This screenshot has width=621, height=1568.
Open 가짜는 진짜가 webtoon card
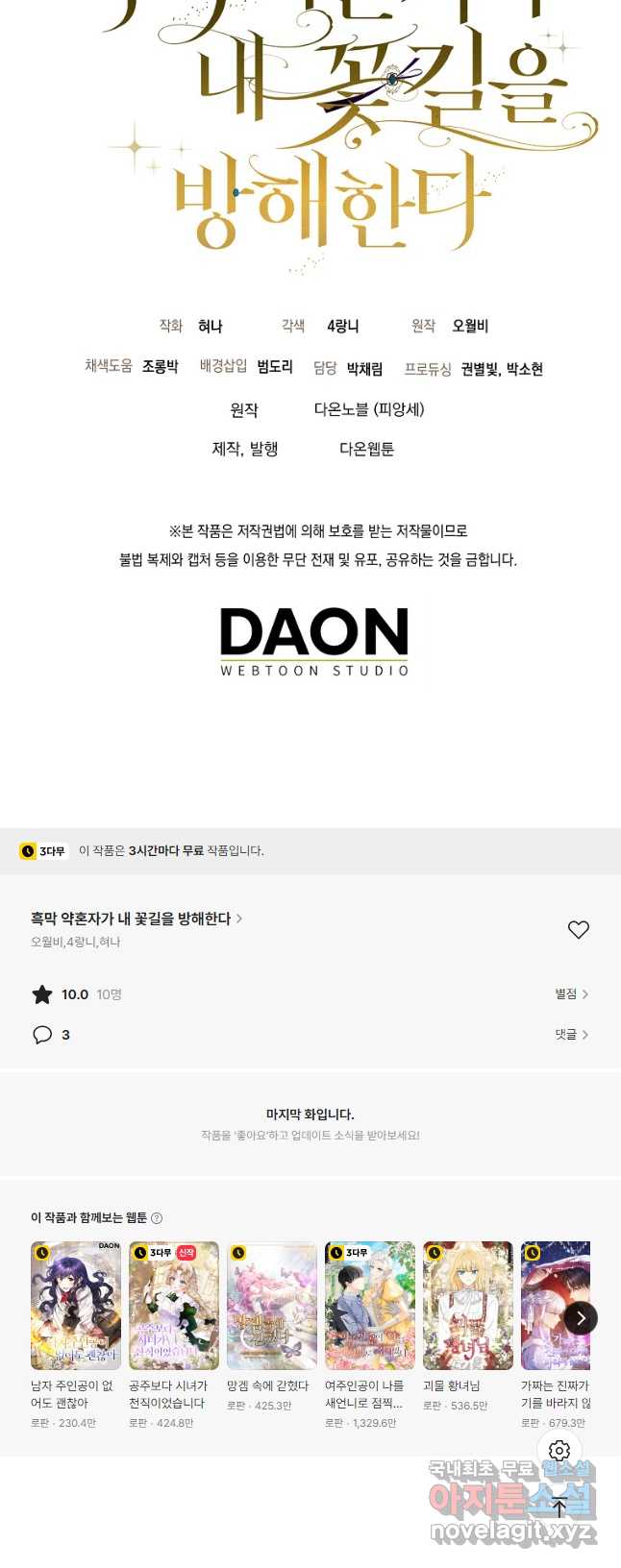coord(556,1306)
